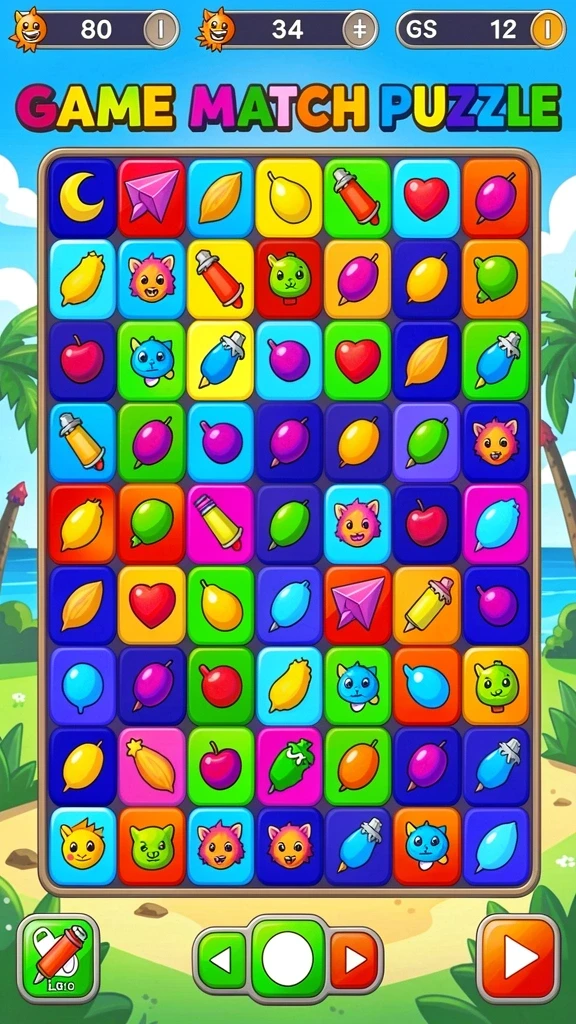Image resolution: width=576 pixels, height=1024 pixels.
Task: Tap the small green left arrow
Action: (x=222, y=959)
